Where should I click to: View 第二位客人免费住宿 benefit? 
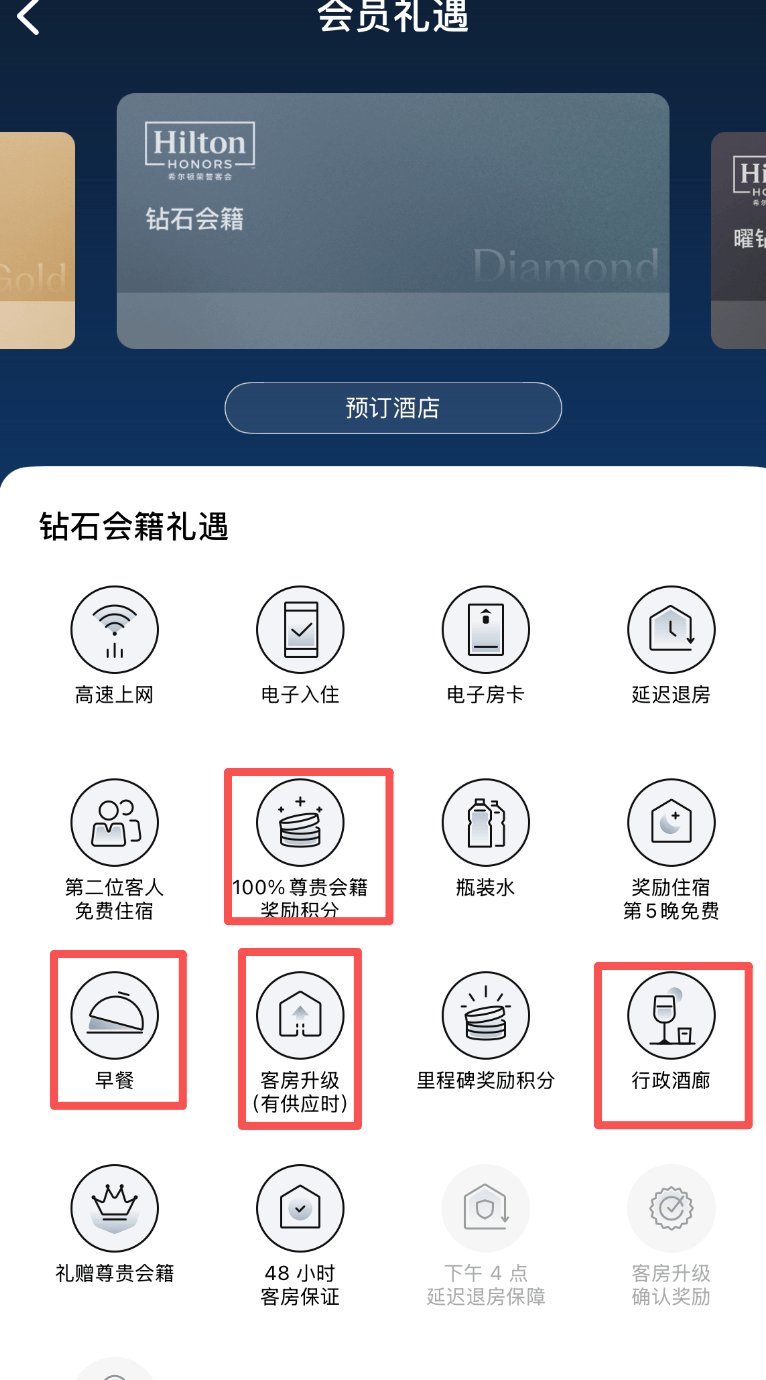(114, 823)
